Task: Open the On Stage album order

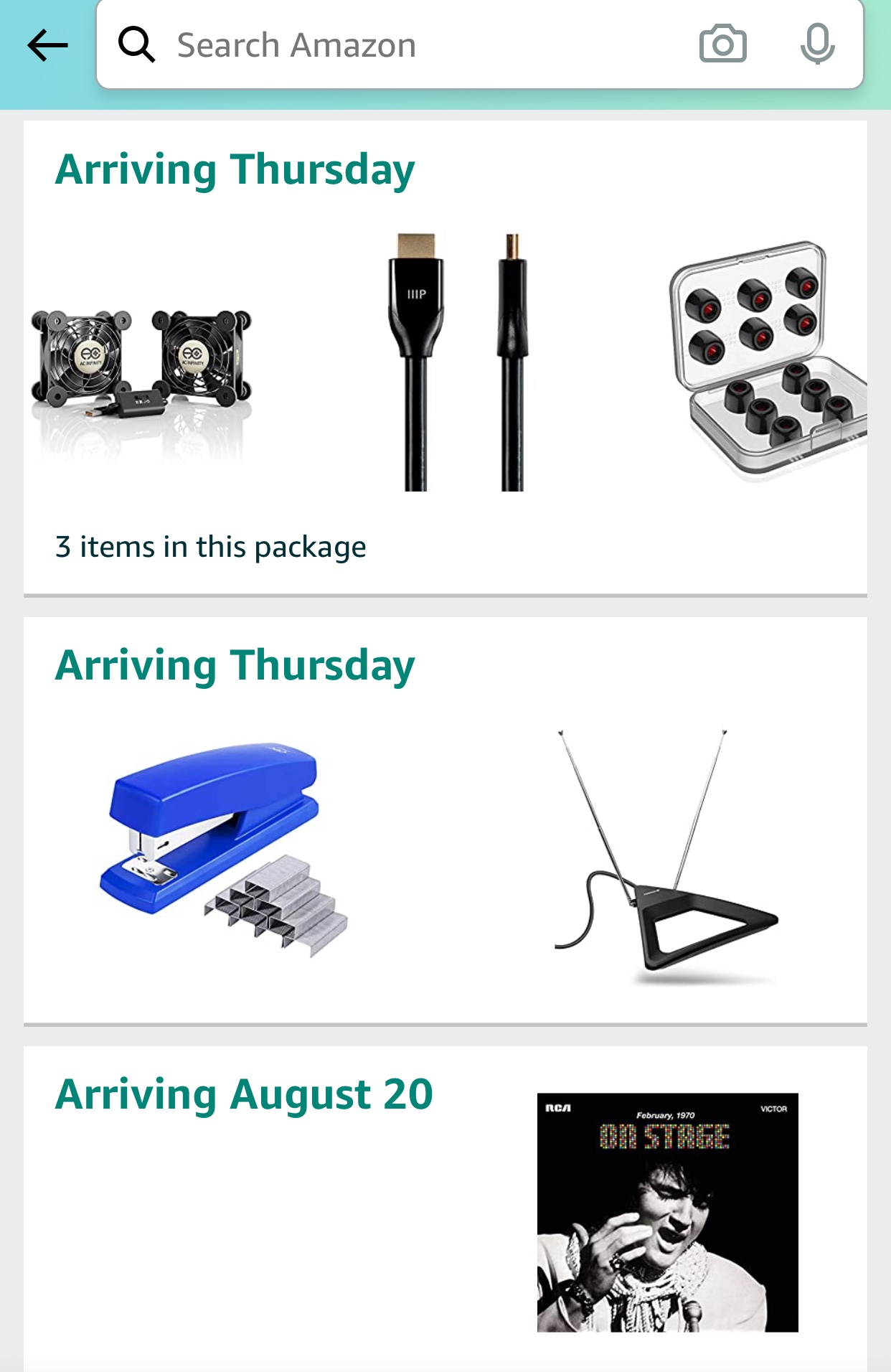Action: click(667, 1212)
